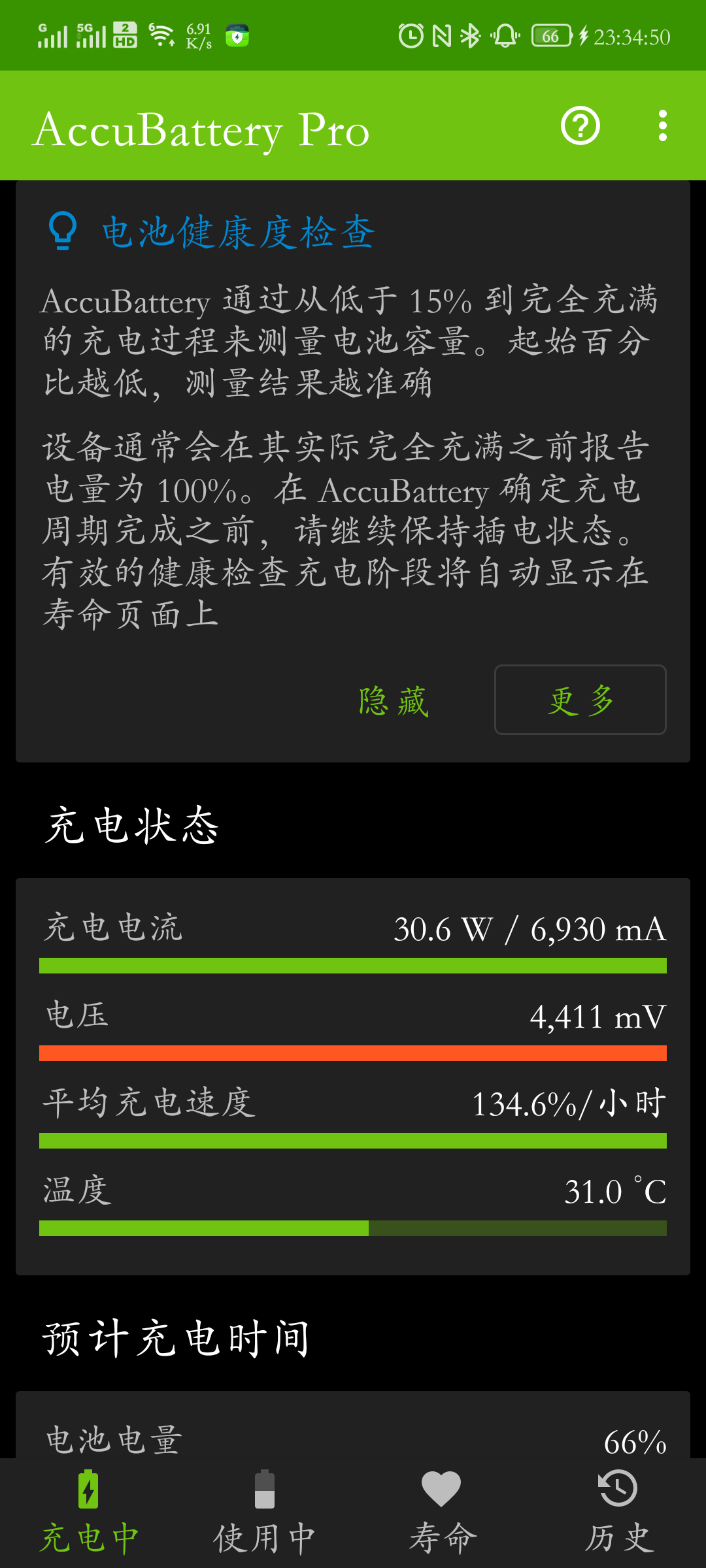
Task: Tap the 更多 button for more info
Action: point(580,700)
